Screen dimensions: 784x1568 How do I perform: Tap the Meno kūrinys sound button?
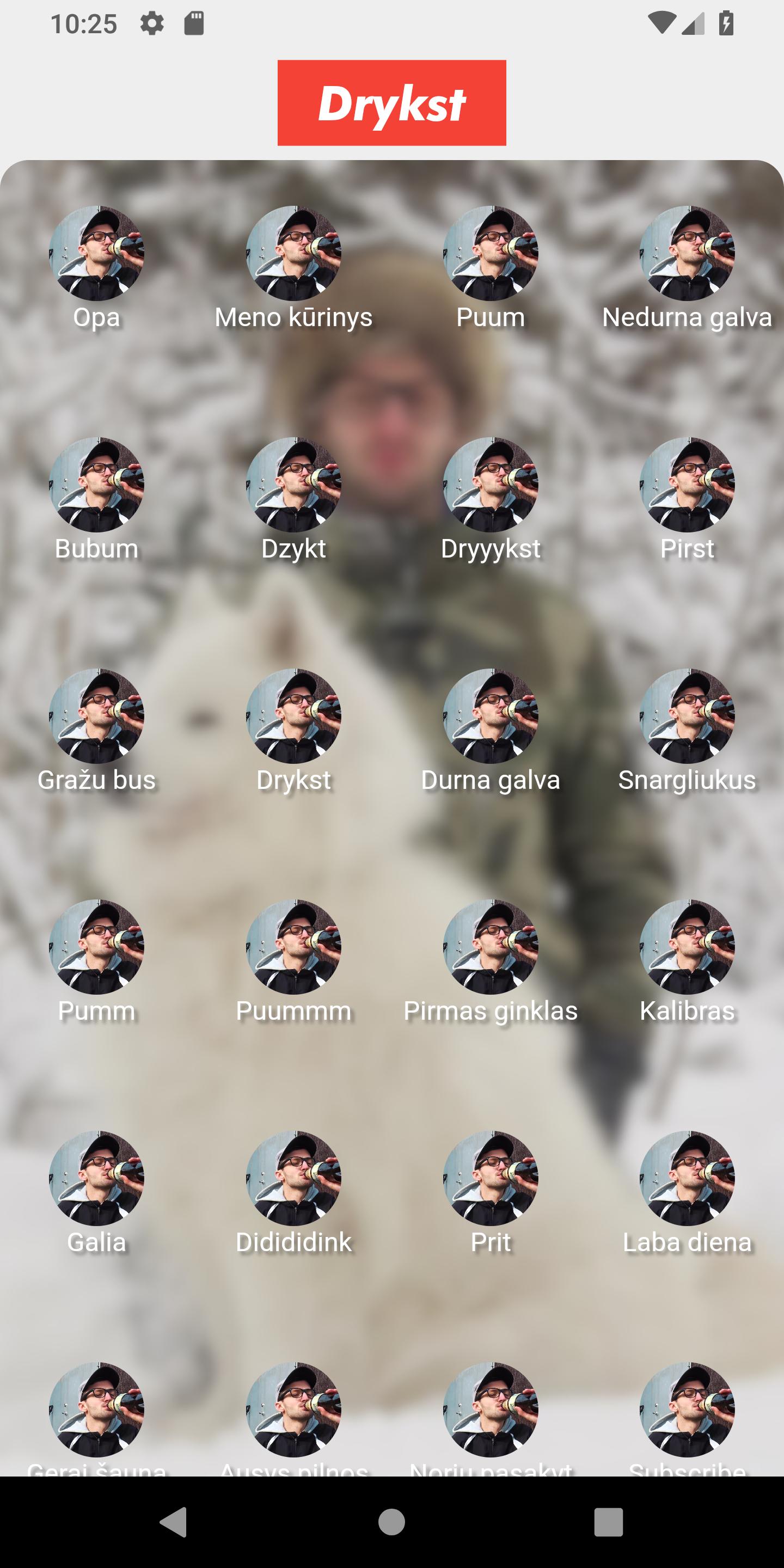(293, 253)
